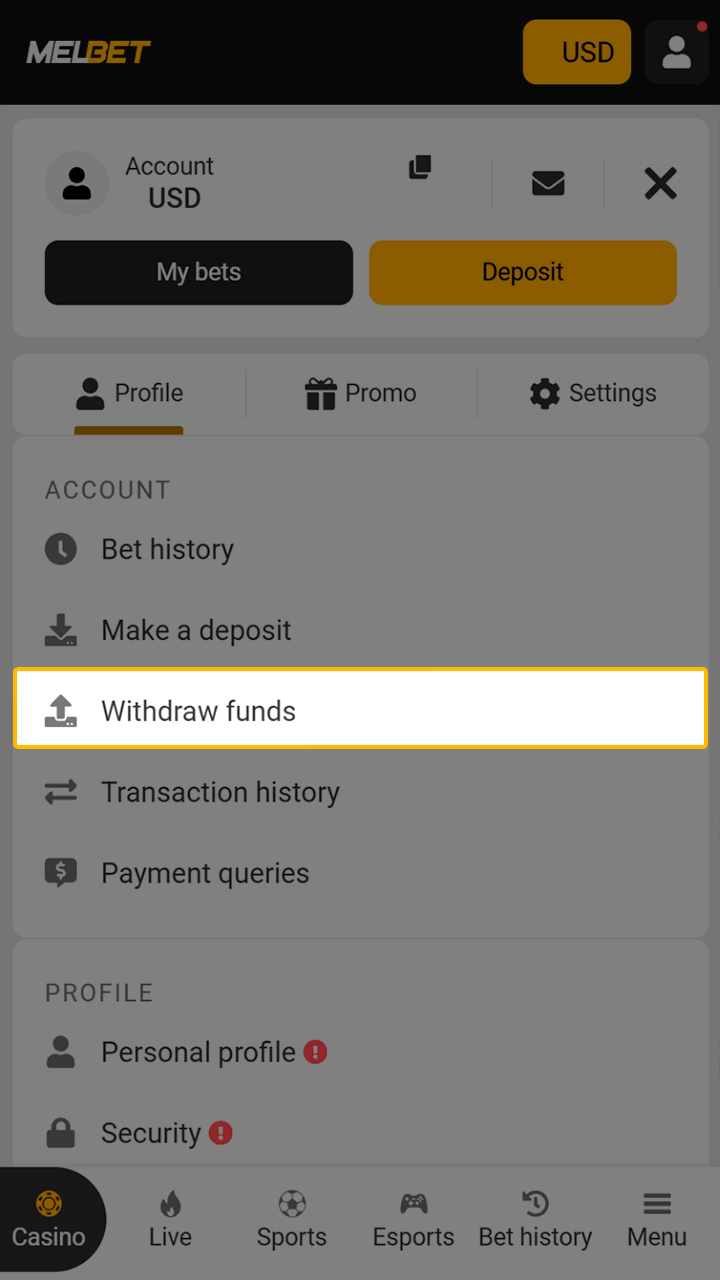
Task: Open Personal profile with alert badge
Action: 196,1051
